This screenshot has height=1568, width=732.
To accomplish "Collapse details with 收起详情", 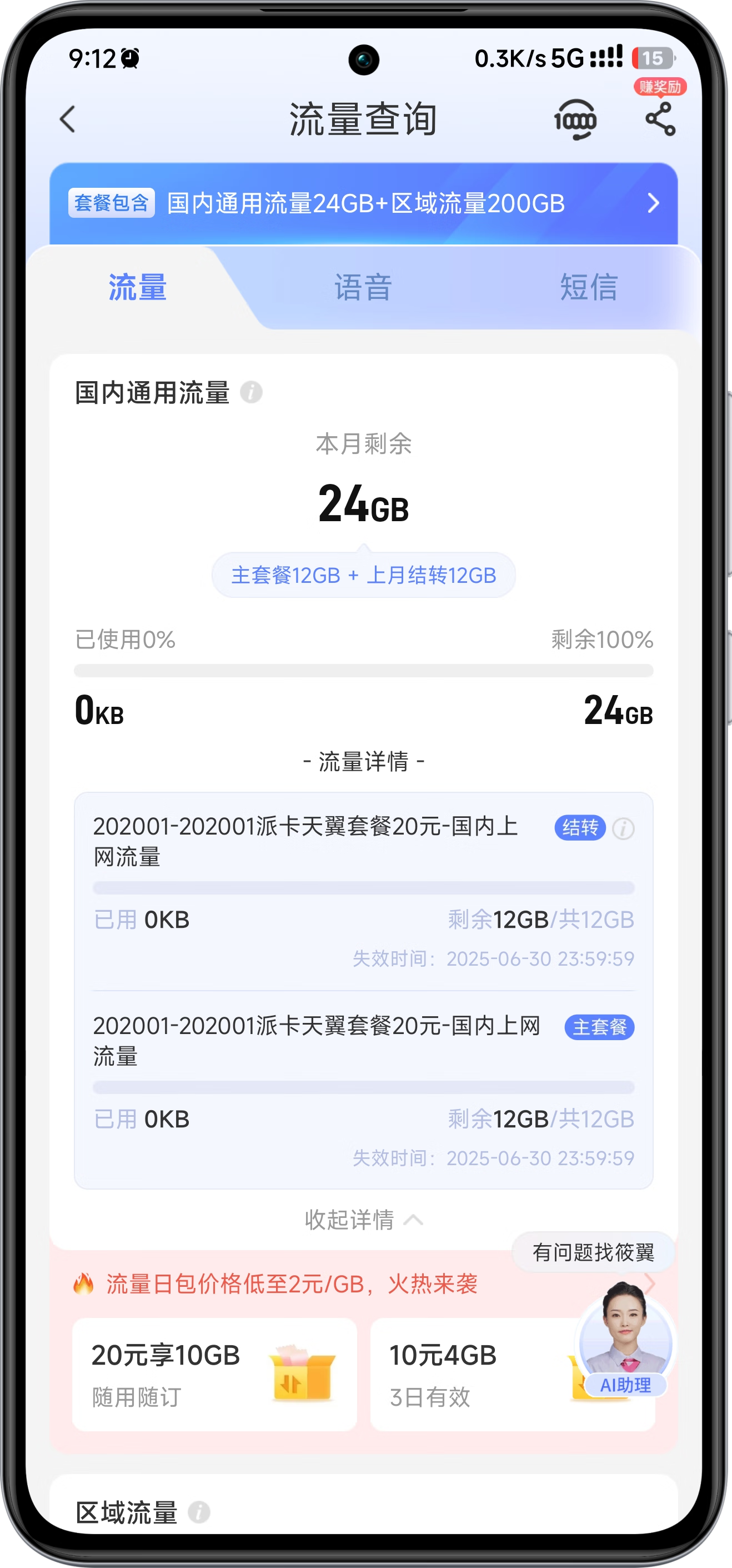I will 363,1220.
